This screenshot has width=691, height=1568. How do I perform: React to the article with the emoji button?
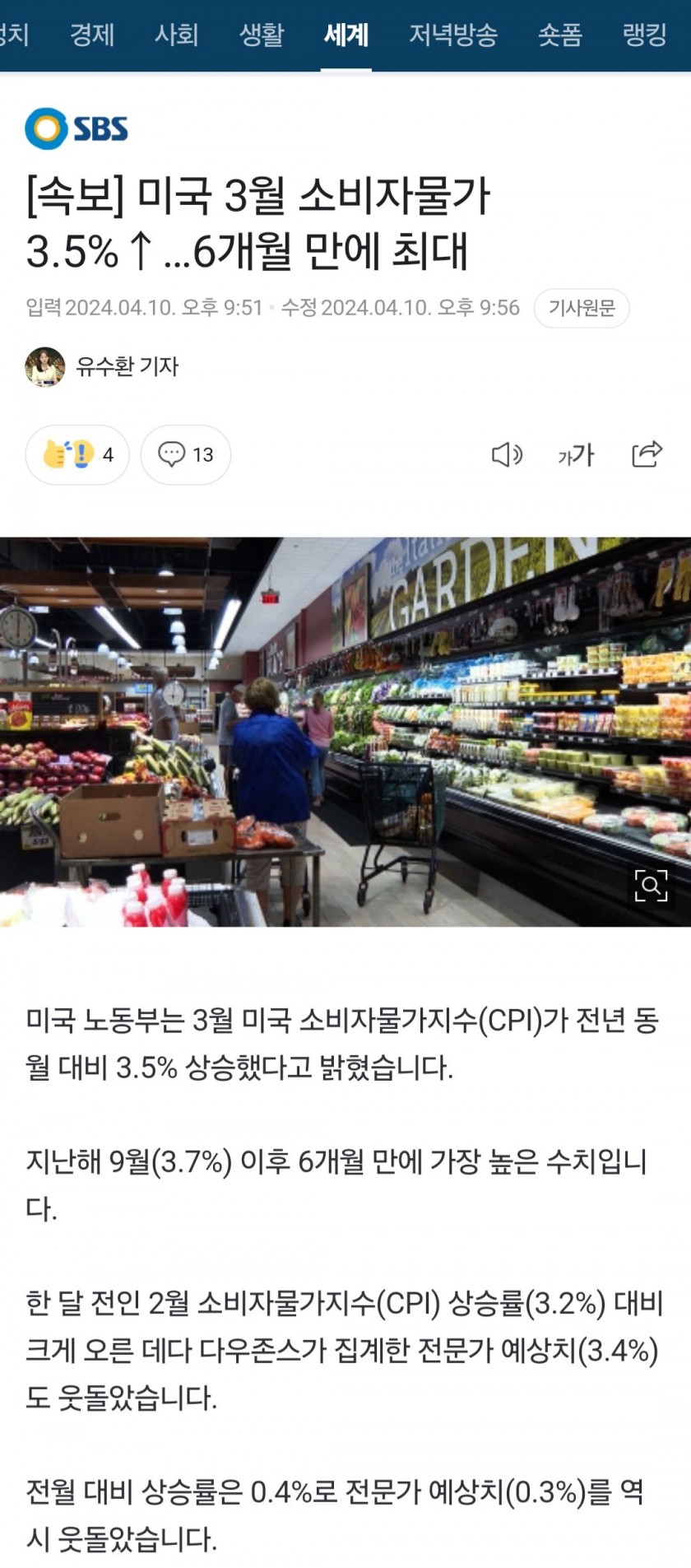click(x=77, y=454)
